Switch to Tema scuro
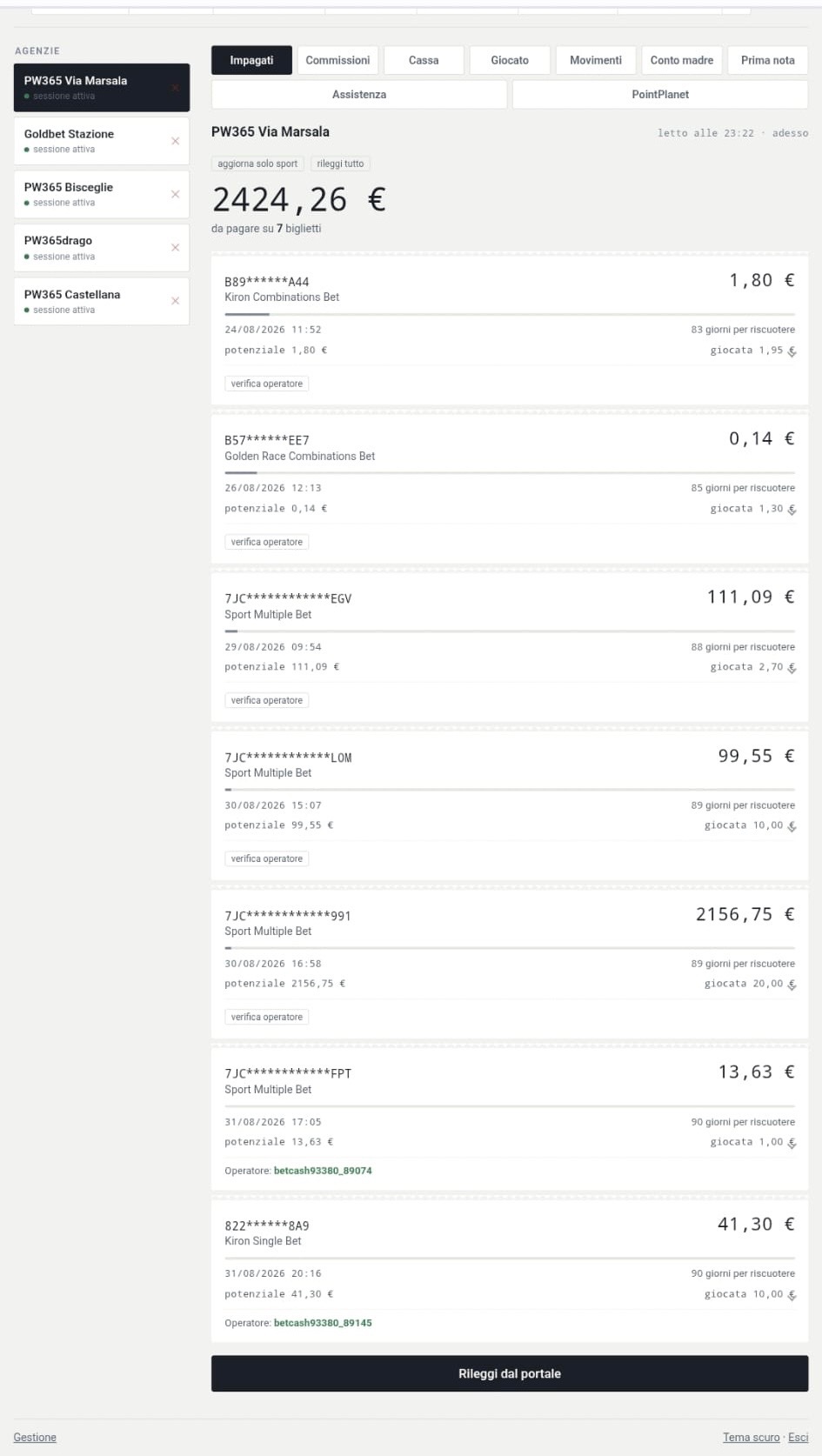 (x=752, y=1438)
